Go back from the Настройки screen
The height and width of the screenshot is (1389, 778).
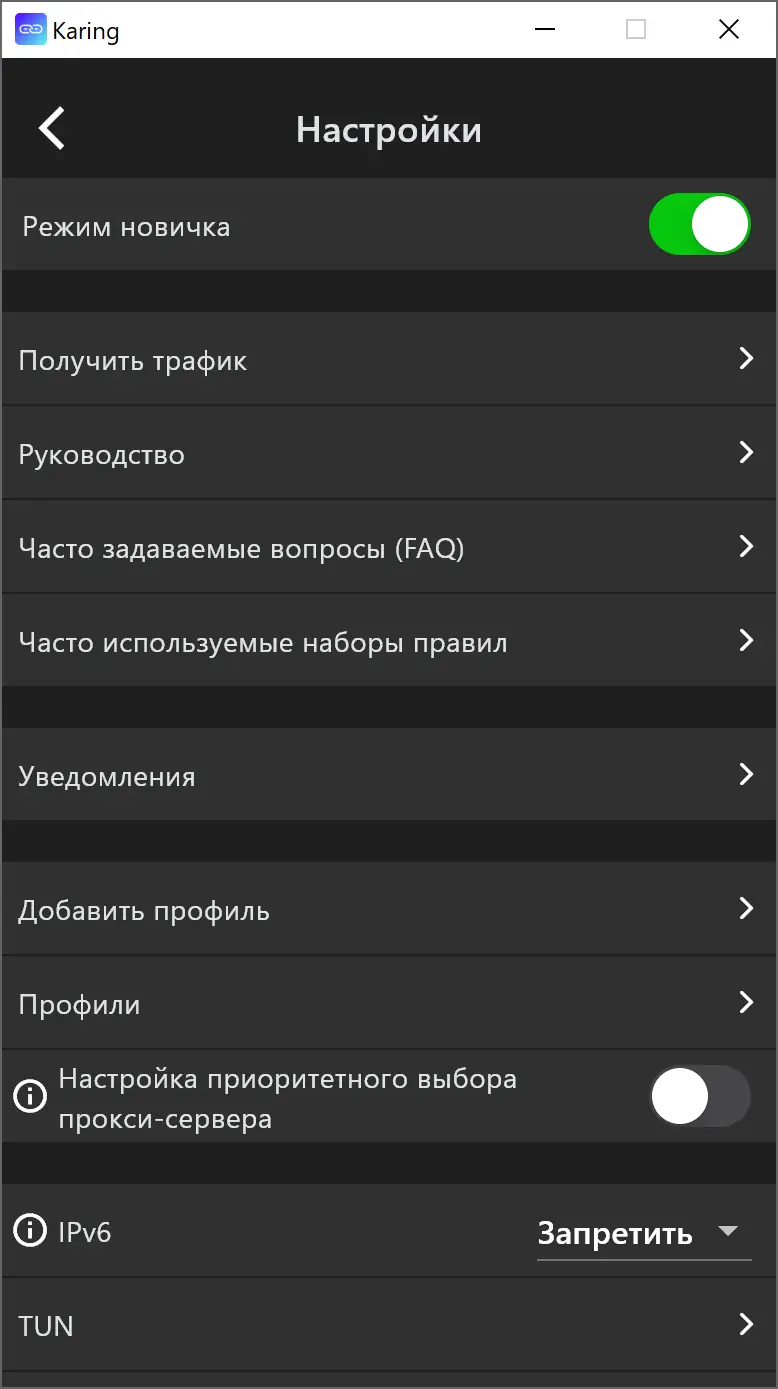52,129
